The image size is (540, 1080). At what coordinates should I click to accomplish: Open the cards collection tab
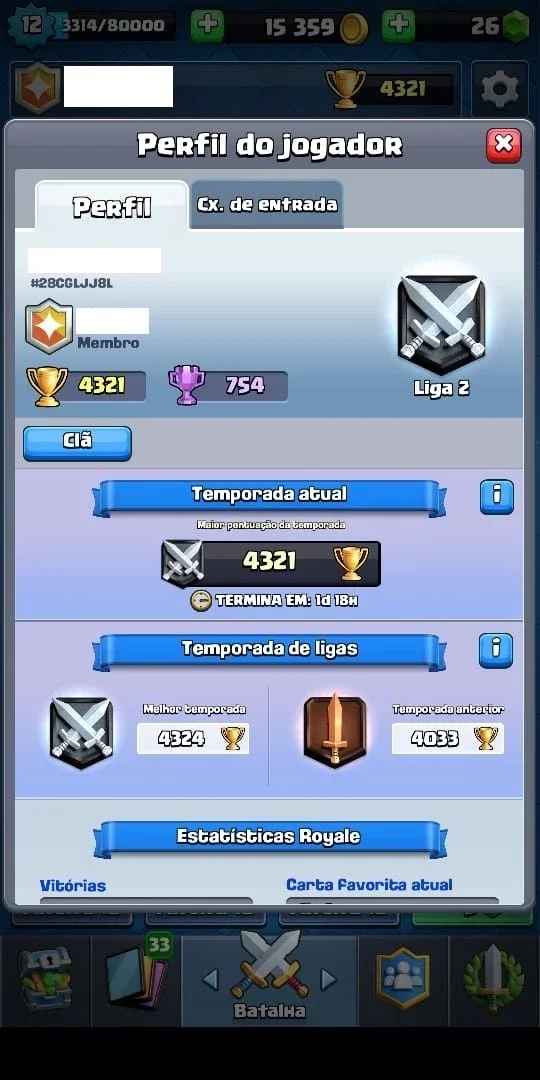coord(136,979)
